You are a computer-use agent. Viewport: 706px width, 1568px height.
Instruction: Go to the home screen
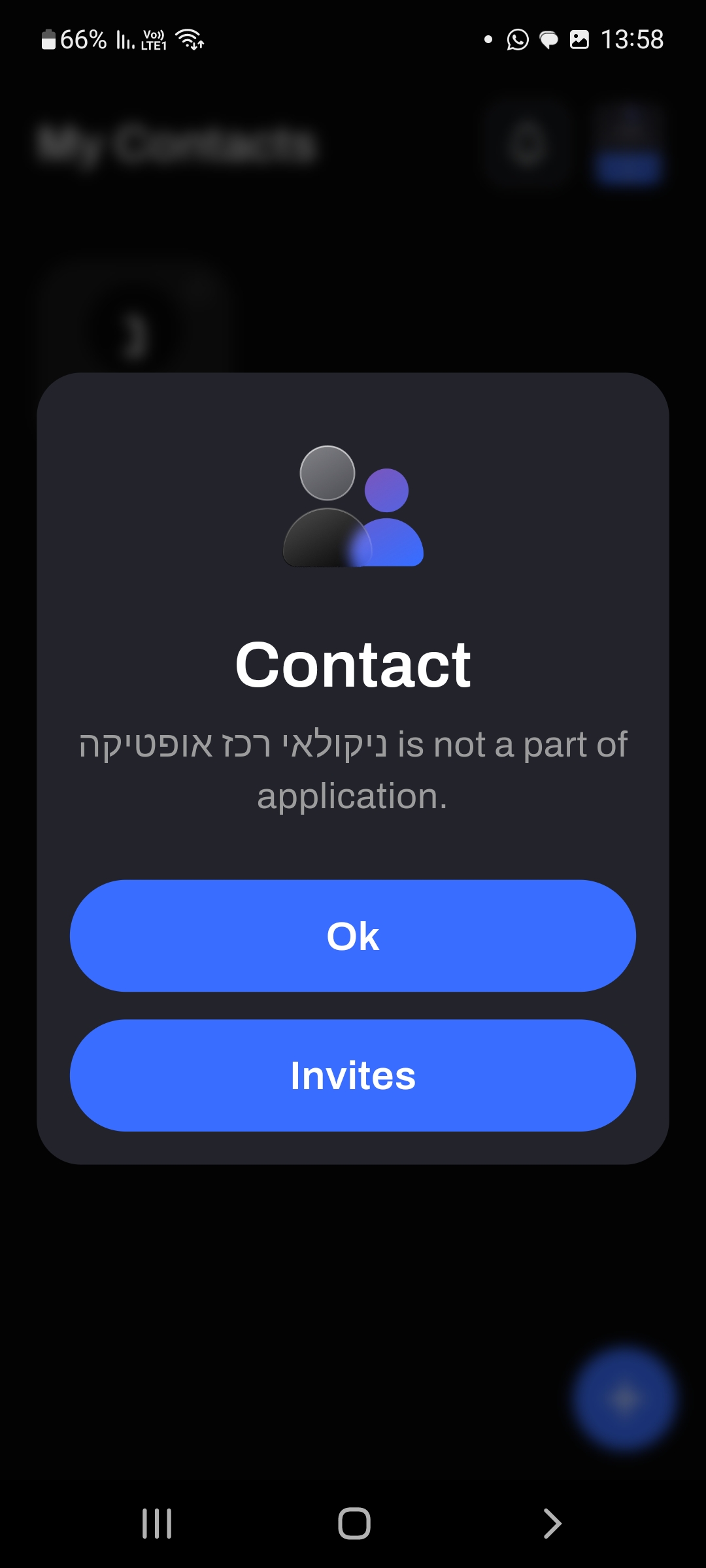tap(354, 1524)
